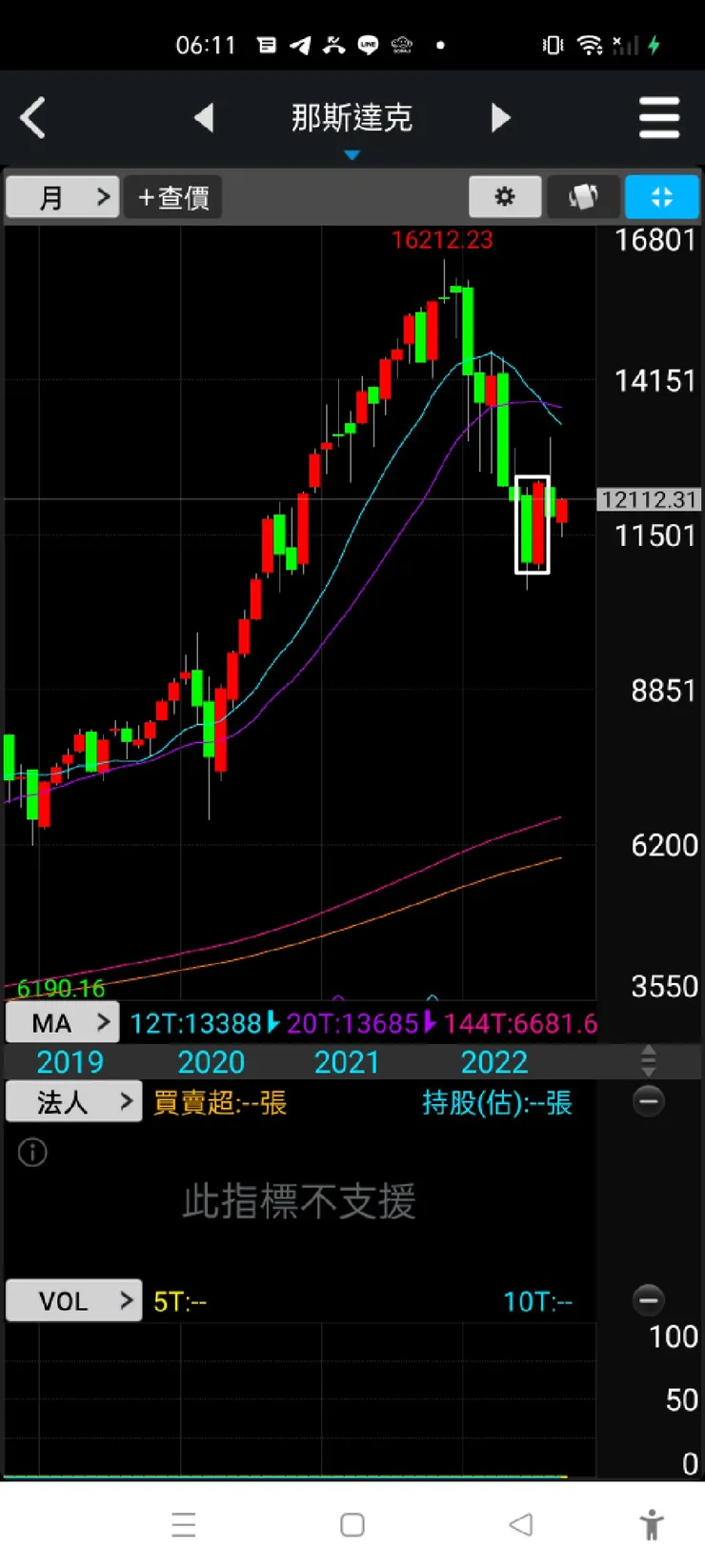Tap the +查價 button
705x1568 pixels.
[x=173, y=197]
